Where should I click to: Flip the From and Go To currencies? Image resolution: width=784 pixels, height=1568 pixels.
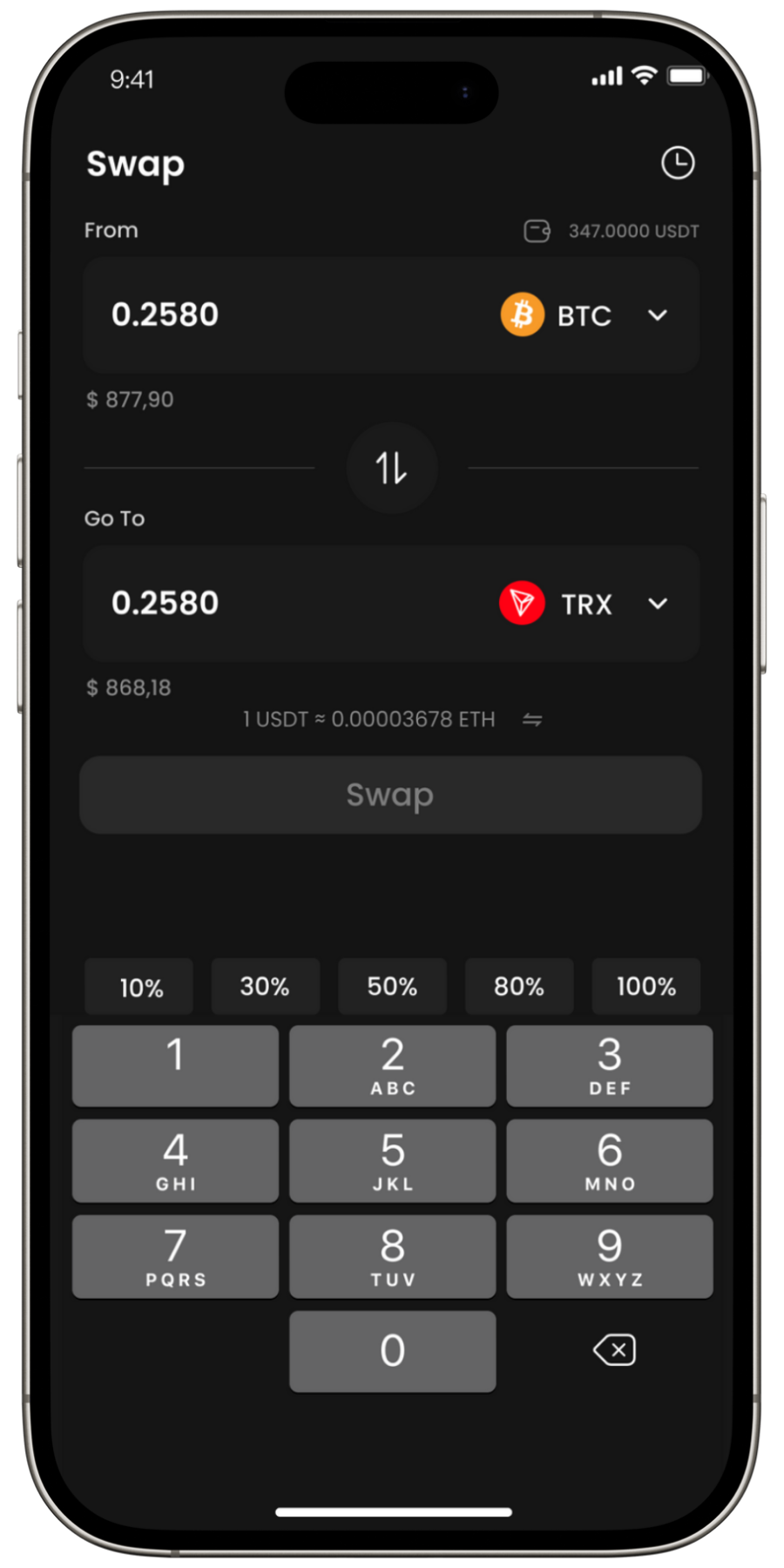[391, 468]
